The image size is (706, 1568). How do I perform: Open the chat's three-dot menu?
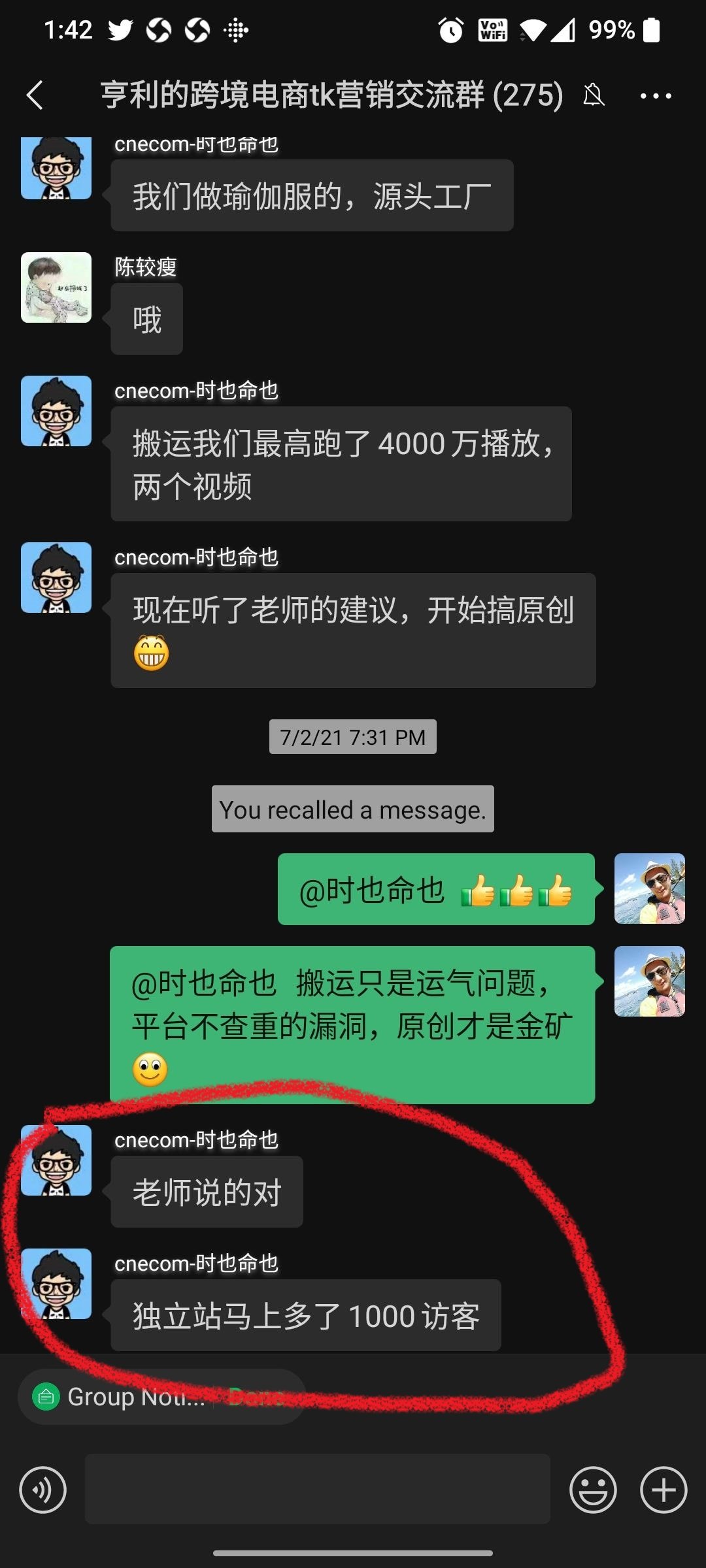656,95
